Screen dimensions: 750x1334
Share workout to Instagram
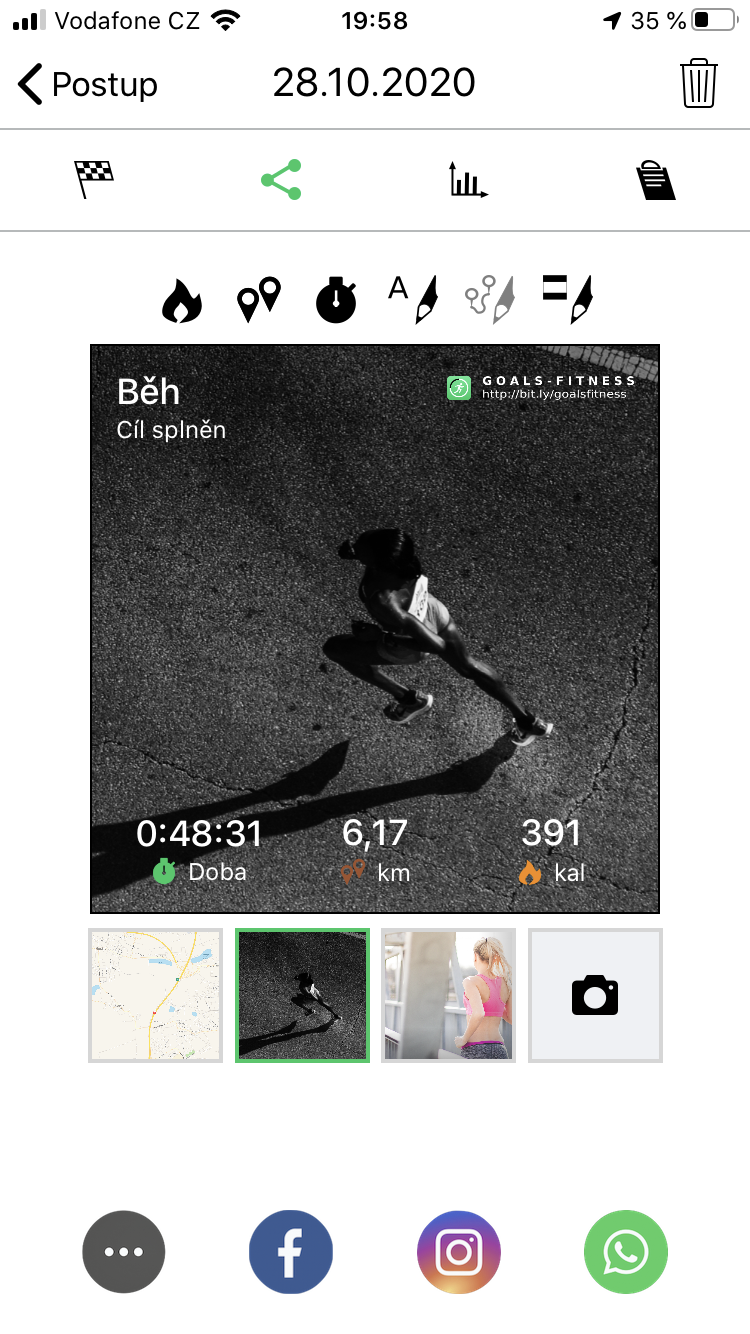pyautogui.click(x=459, y=1252)
